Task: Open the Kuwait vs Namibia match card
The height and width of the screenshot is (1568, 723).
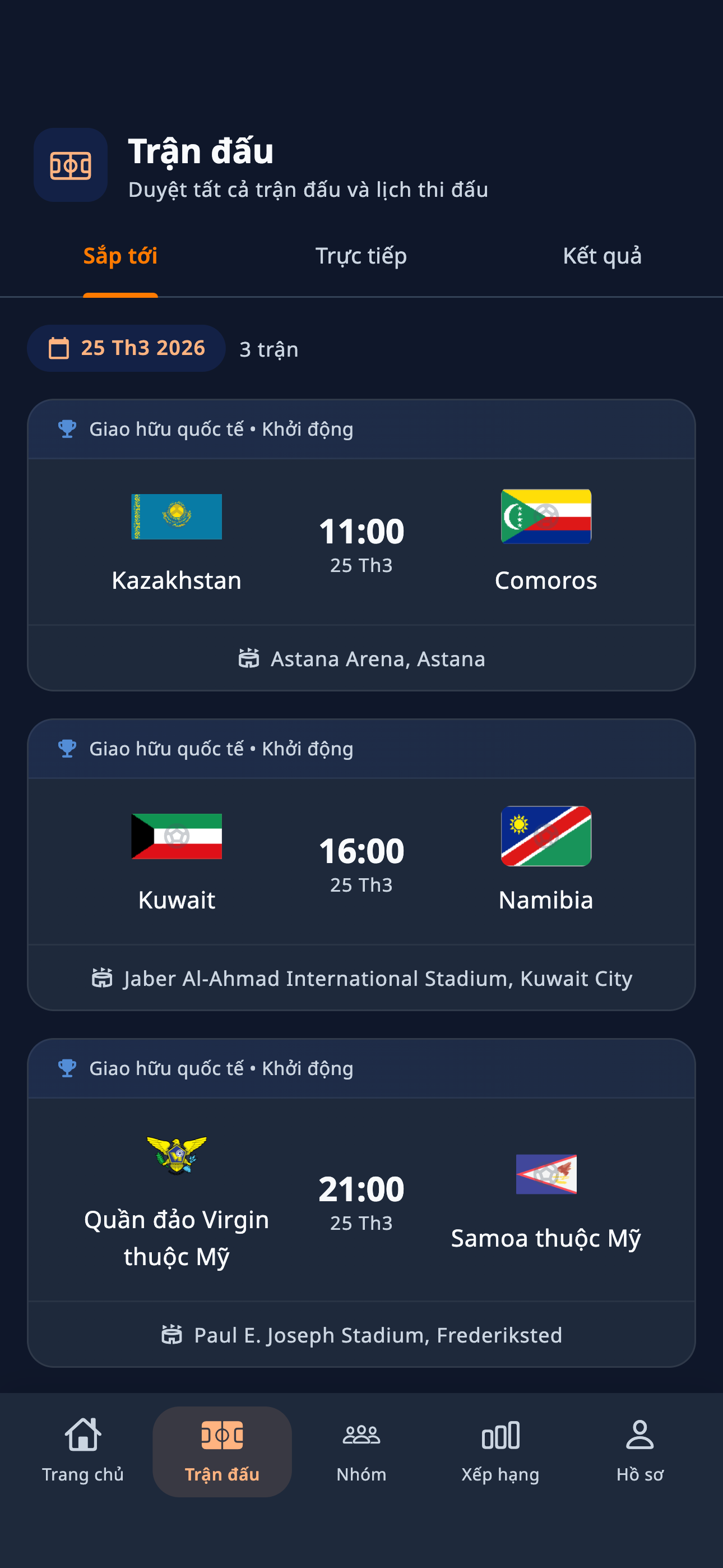Action: point(361,864)
